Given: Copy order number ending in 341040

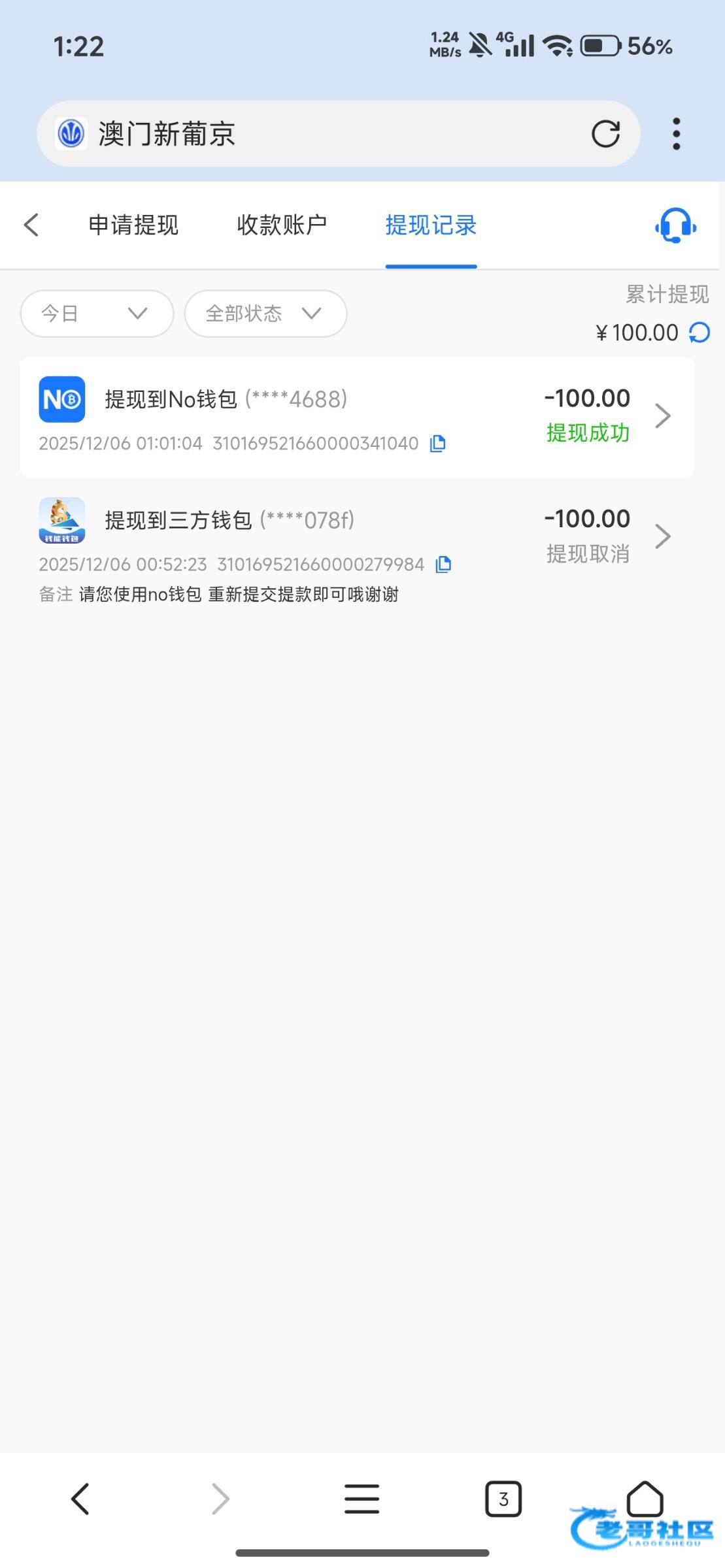Looking at the screenshot, I should coord(437,444).
